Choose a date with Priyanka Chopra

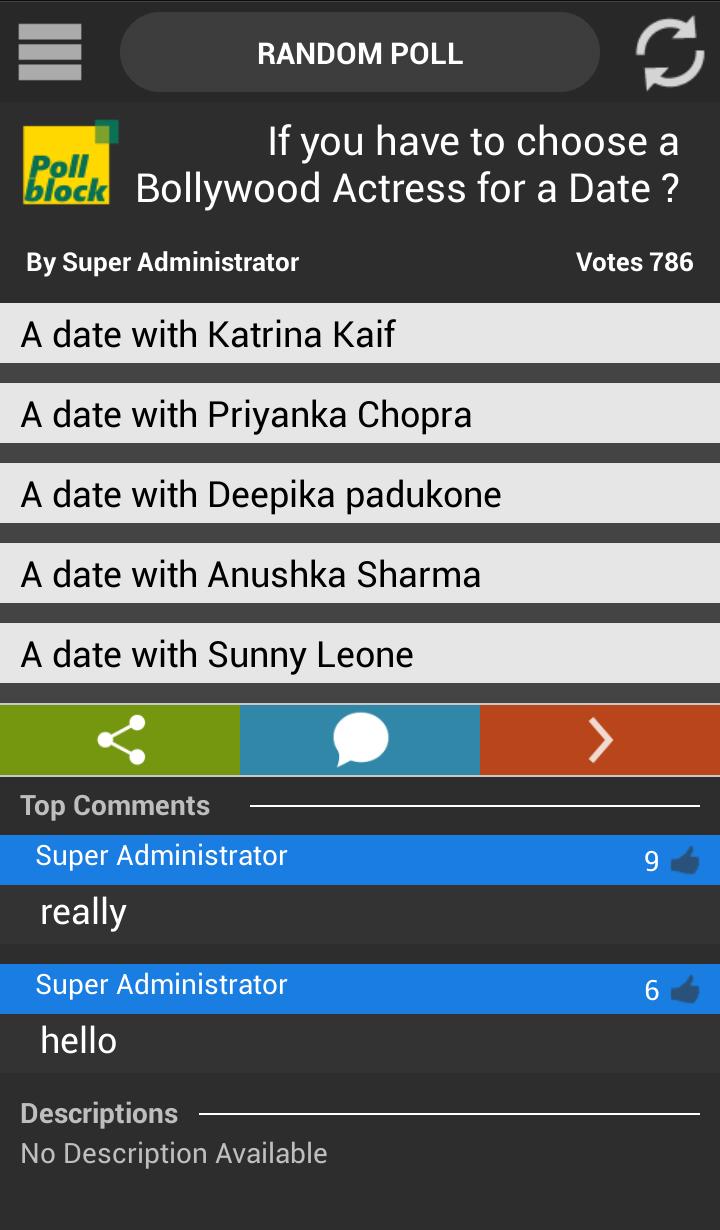pos(360,414)
